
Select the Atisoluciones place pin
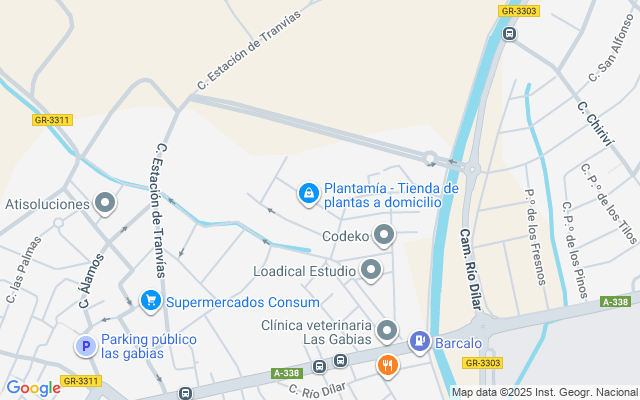pos(105,204)
